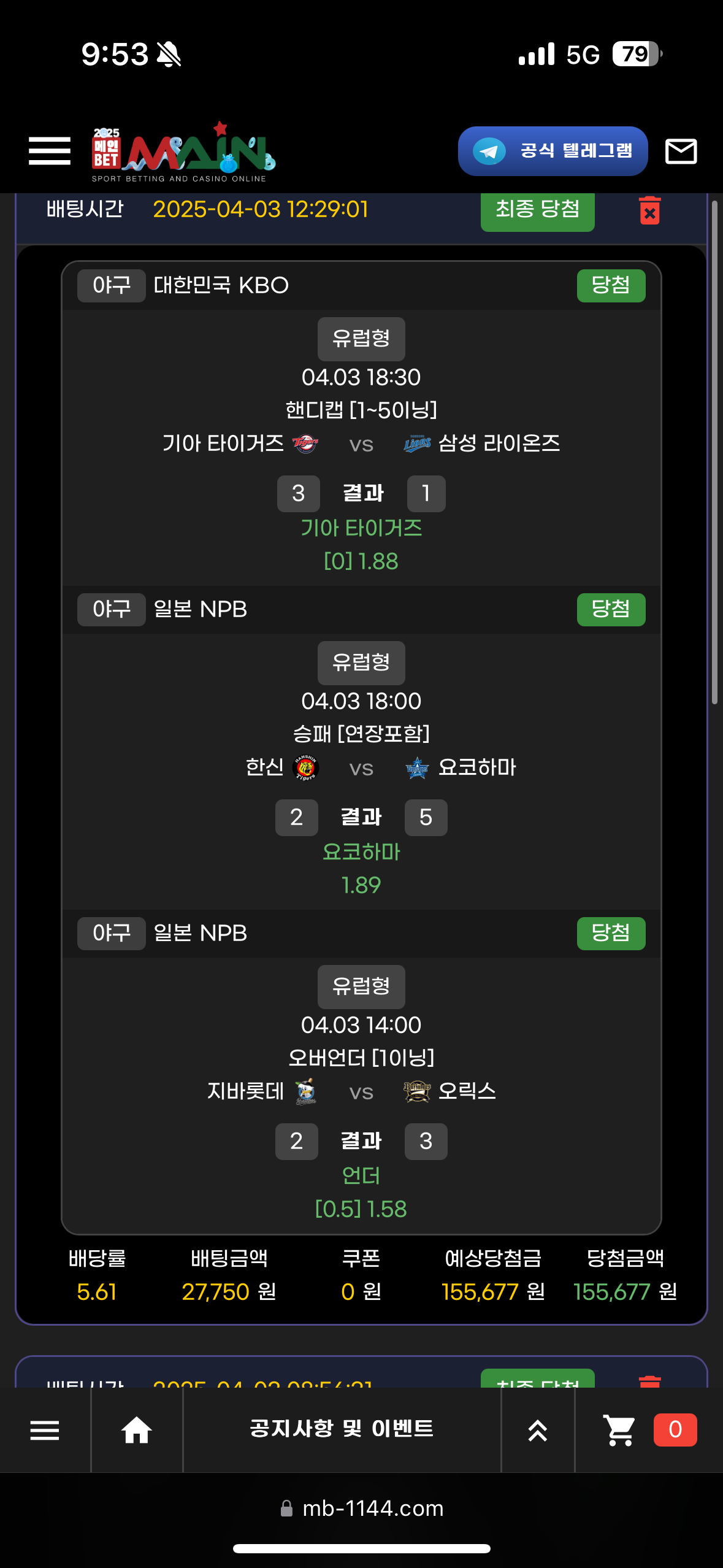723x1568 pixels.
Task: Open the betting cart
Action: pos(619,1430)
